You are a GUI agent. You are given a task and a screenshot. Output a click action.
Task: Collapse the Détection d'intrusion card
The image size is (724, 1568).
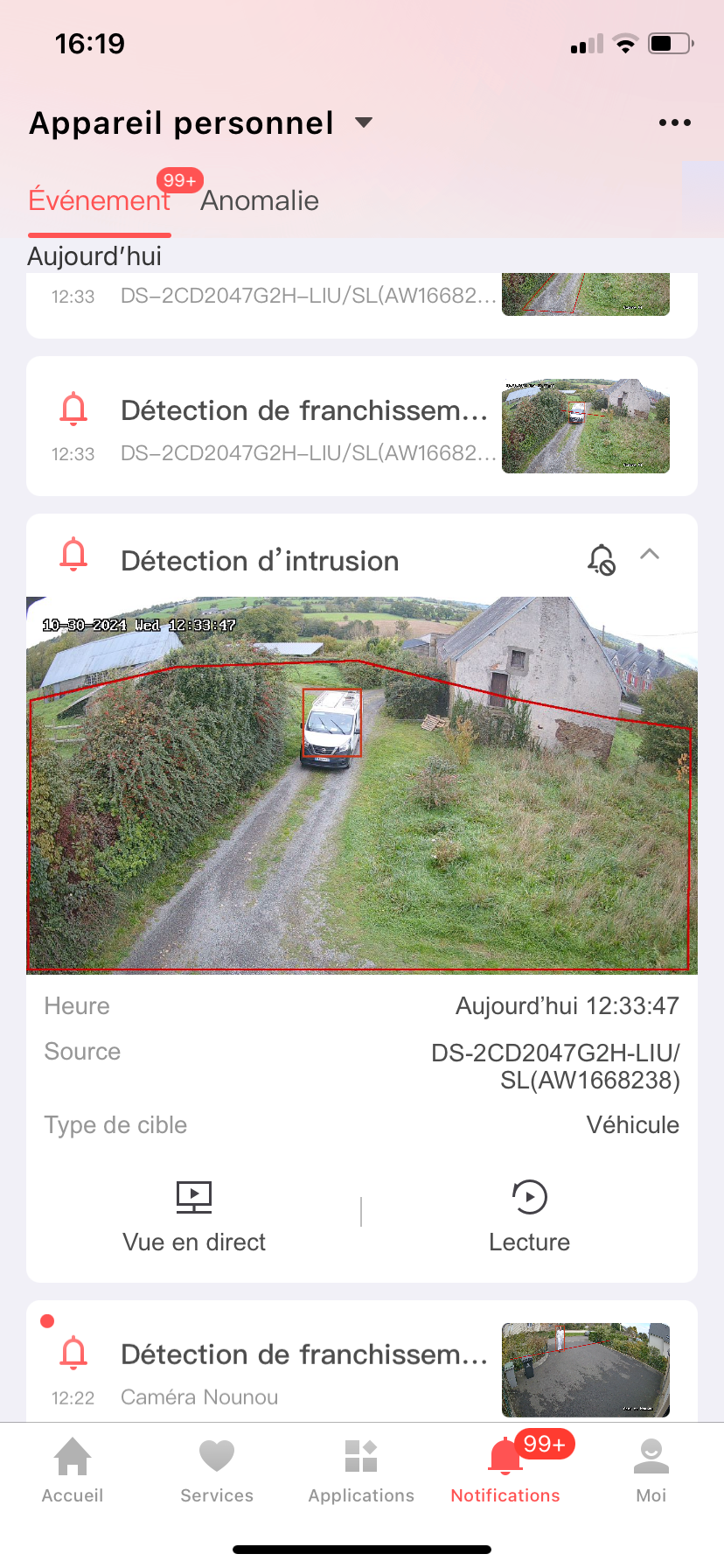(x=650, y=555)
